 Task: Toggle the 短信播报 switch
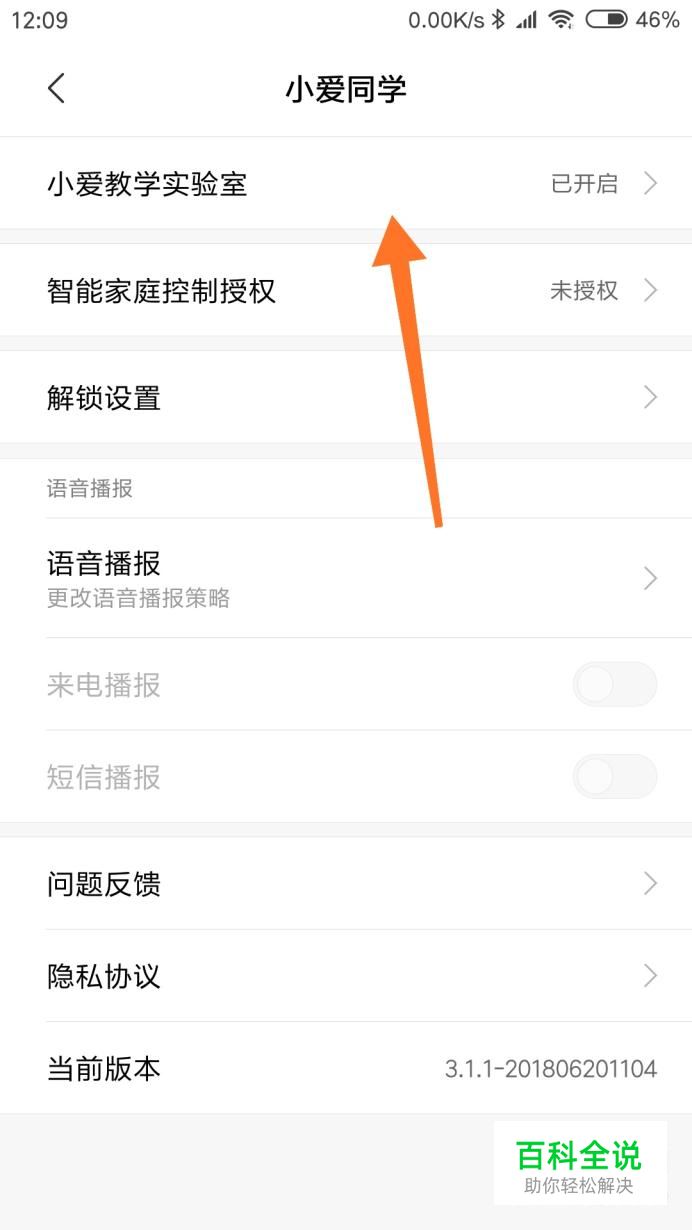click(614, 777)
